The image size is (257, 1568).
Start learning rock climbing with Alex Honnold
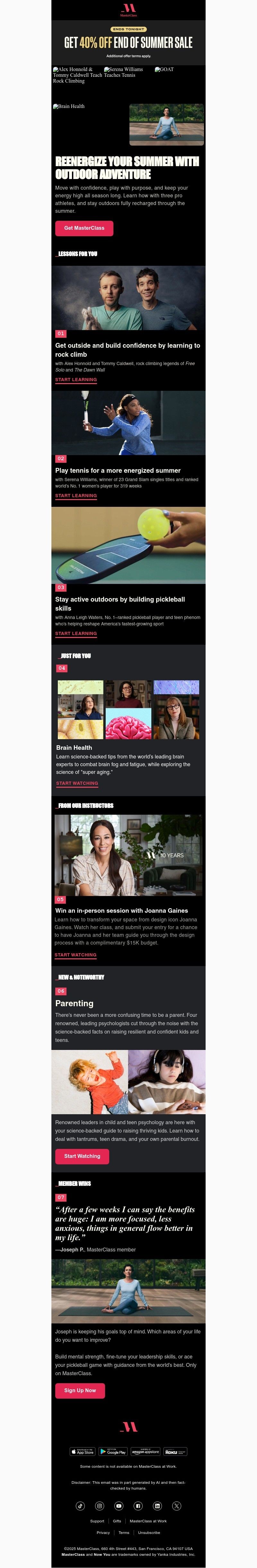tap(76, 379)
